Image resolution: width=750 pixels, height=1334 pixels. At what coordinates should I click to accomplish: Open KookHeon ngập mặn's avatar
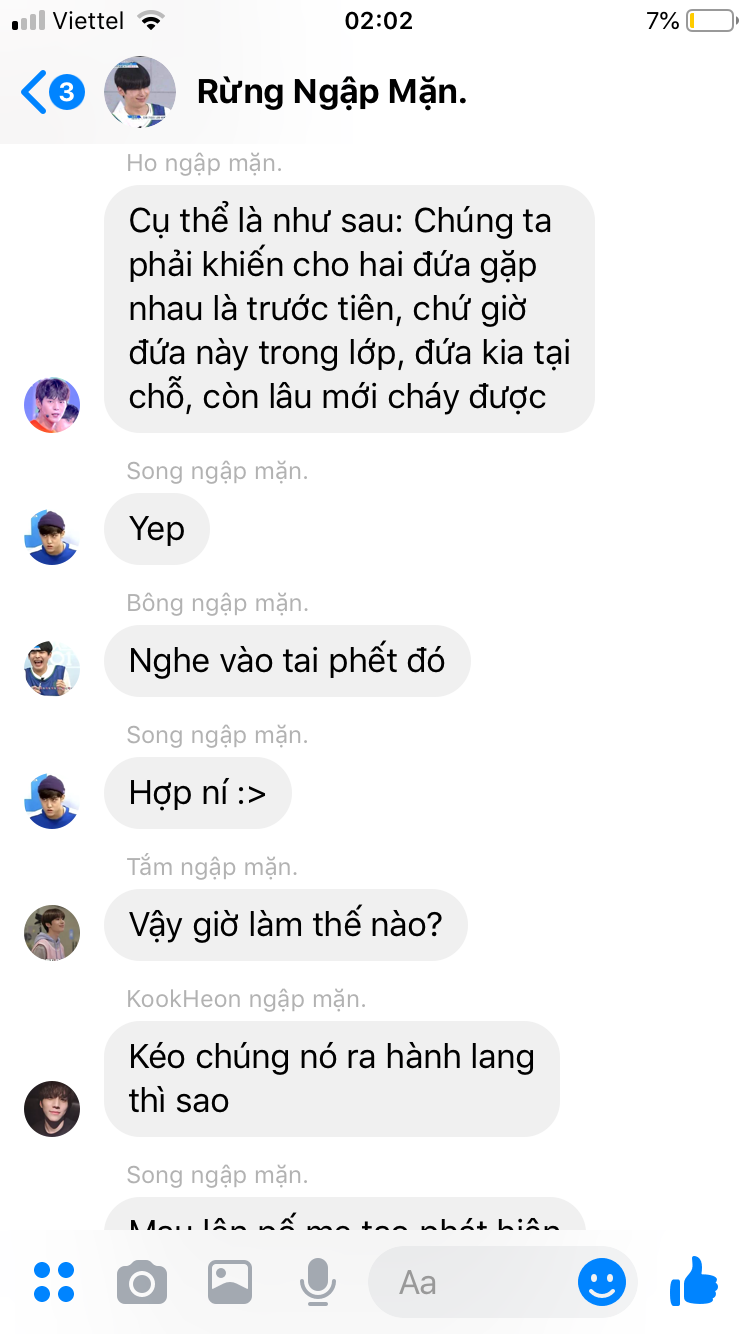click(52, 1108)
